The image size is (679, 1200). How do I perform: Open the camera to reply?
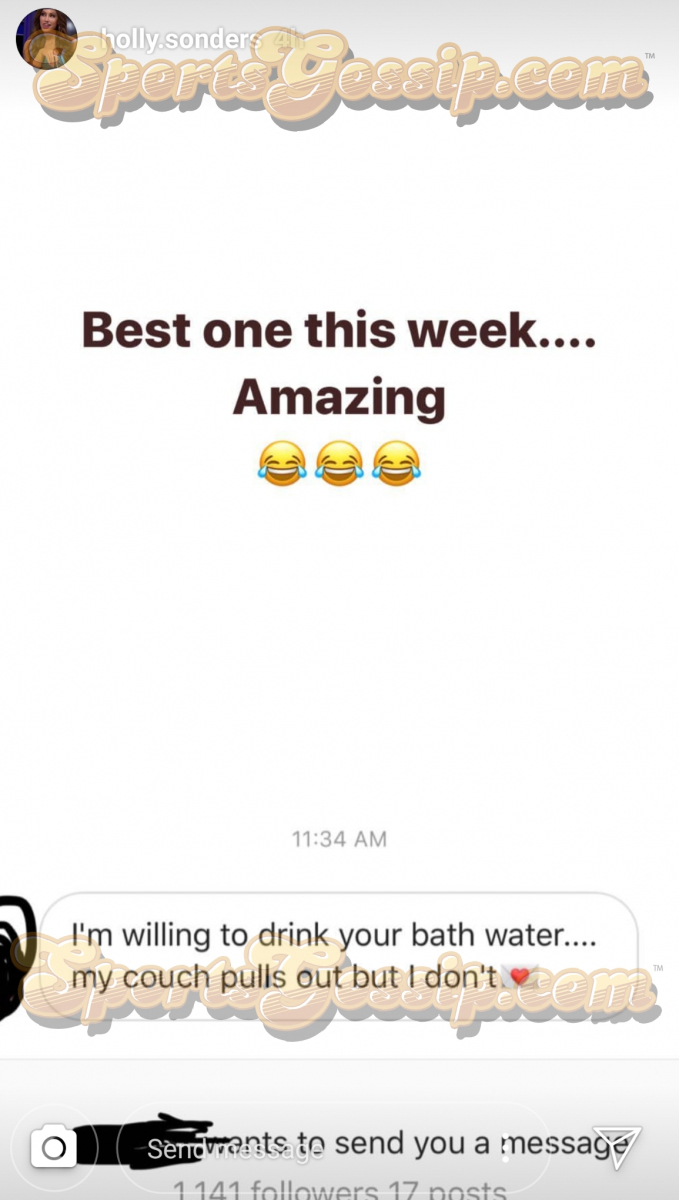click(54, 1148)
